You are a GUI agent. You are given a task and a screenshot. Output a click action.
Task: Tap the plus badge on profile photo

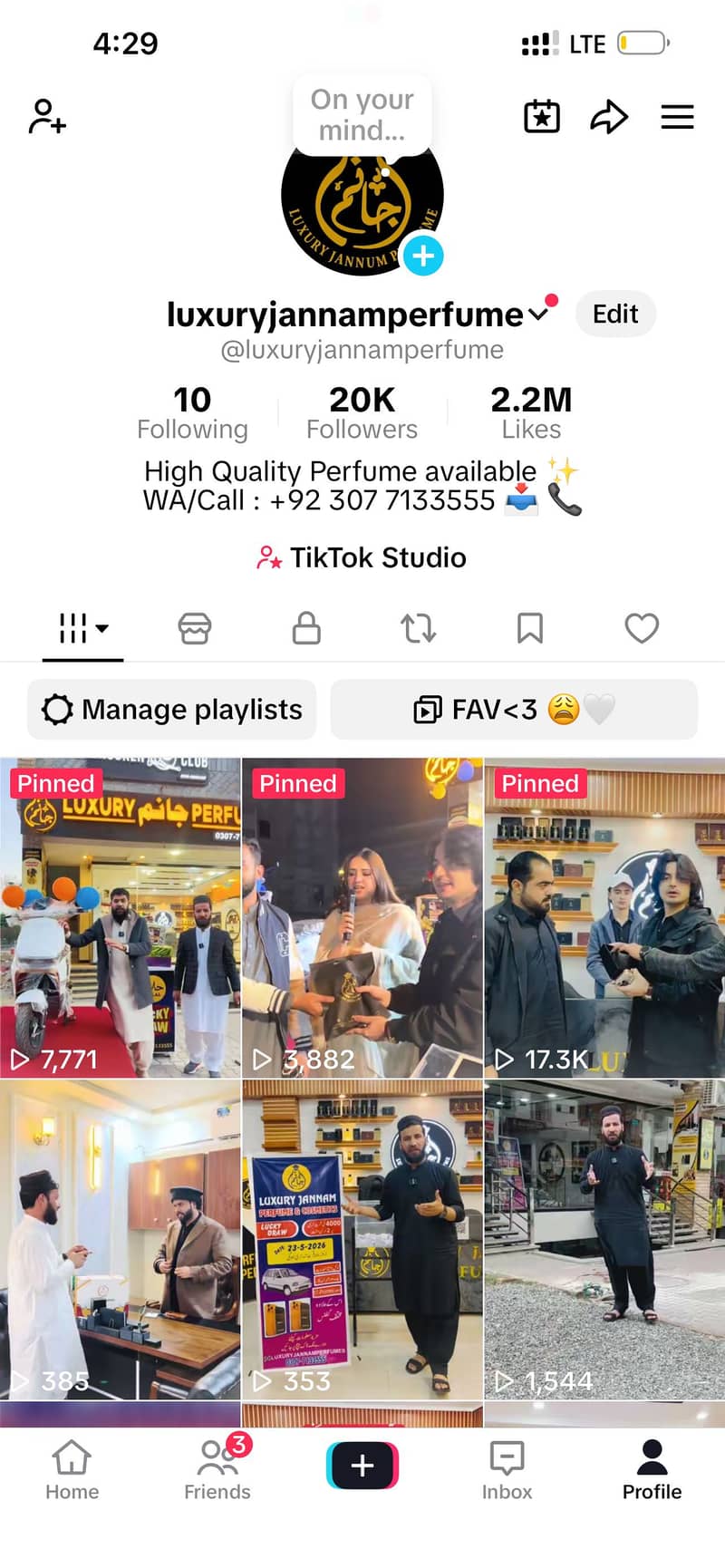coord(423,256)
